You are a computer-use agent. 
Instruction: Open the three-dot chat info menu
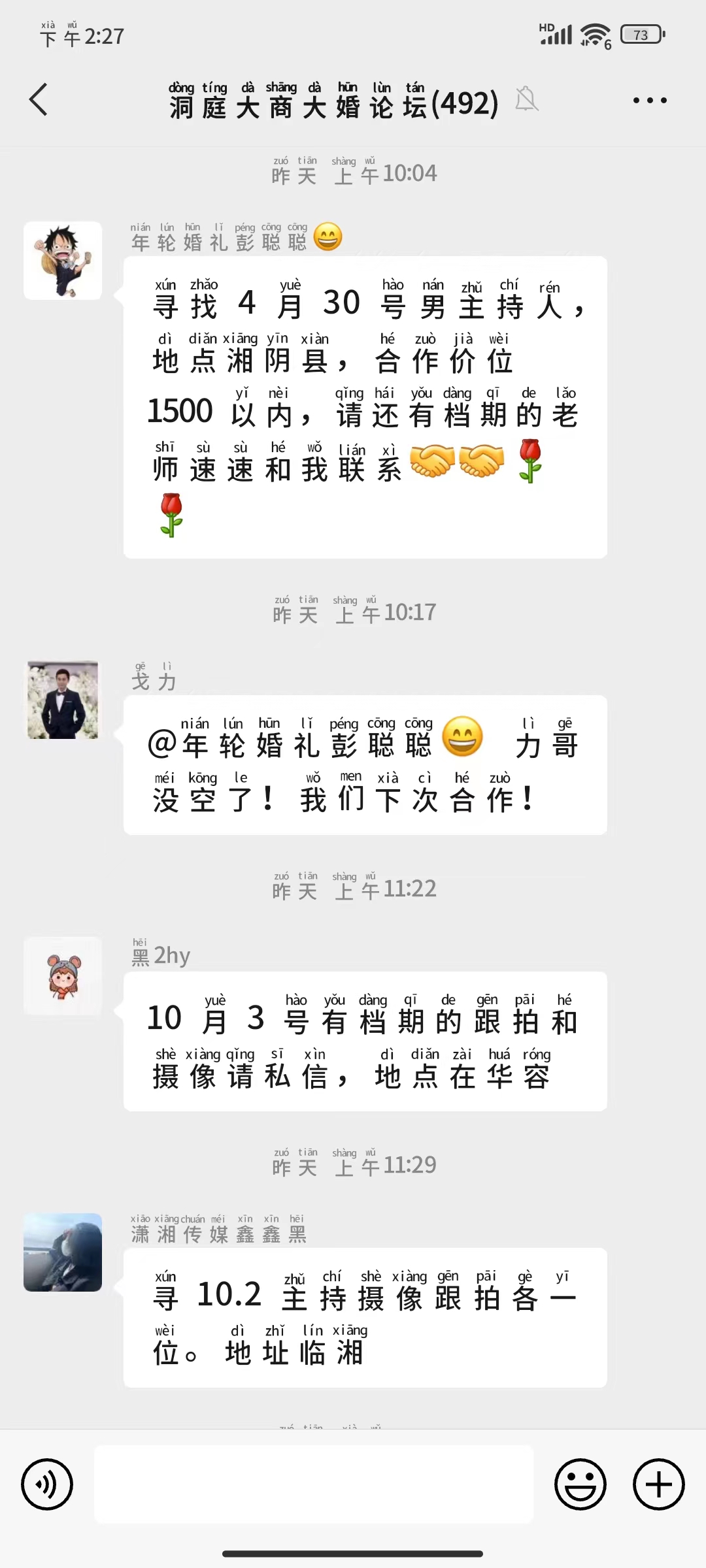click(x=650, y=101)
